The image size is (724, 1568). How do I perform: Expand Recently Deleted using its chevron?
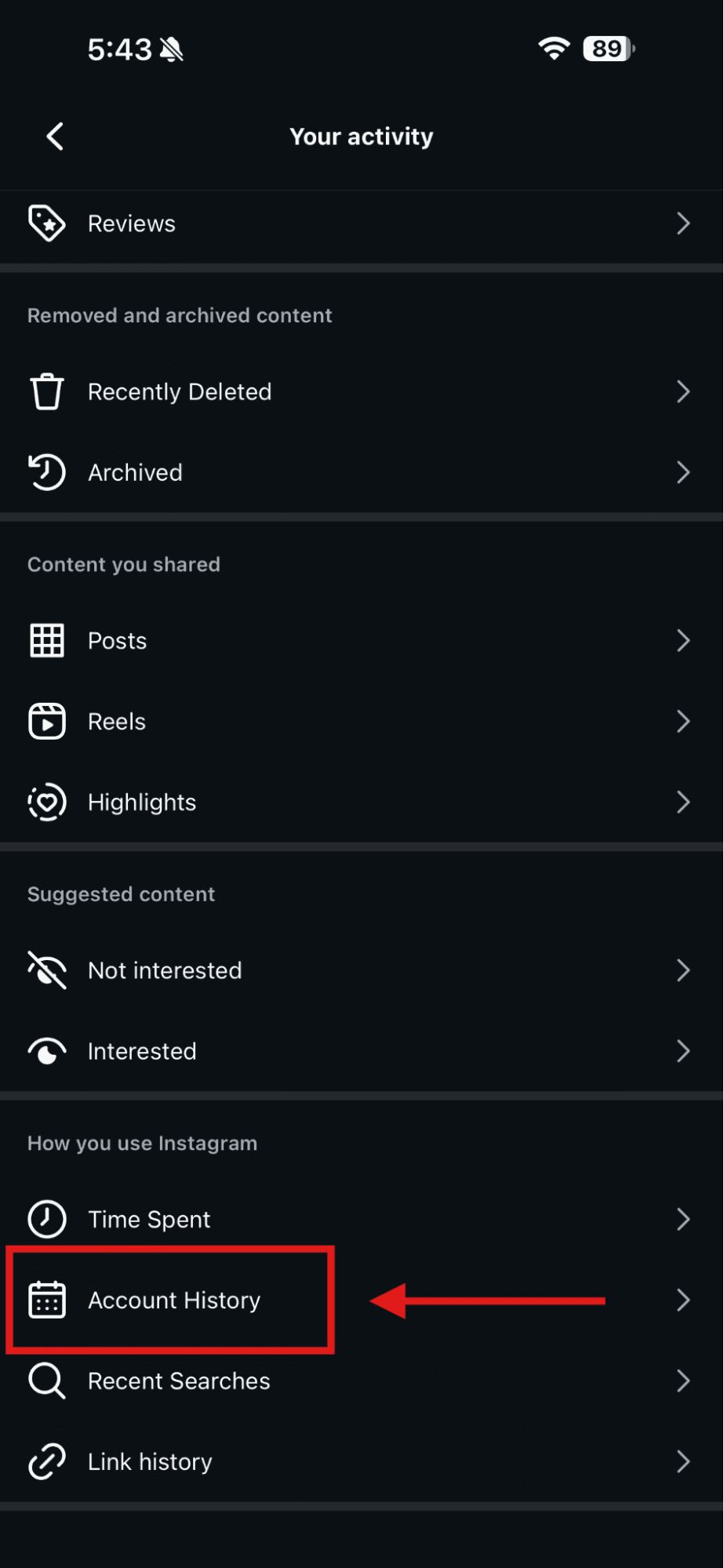(682, 391)
